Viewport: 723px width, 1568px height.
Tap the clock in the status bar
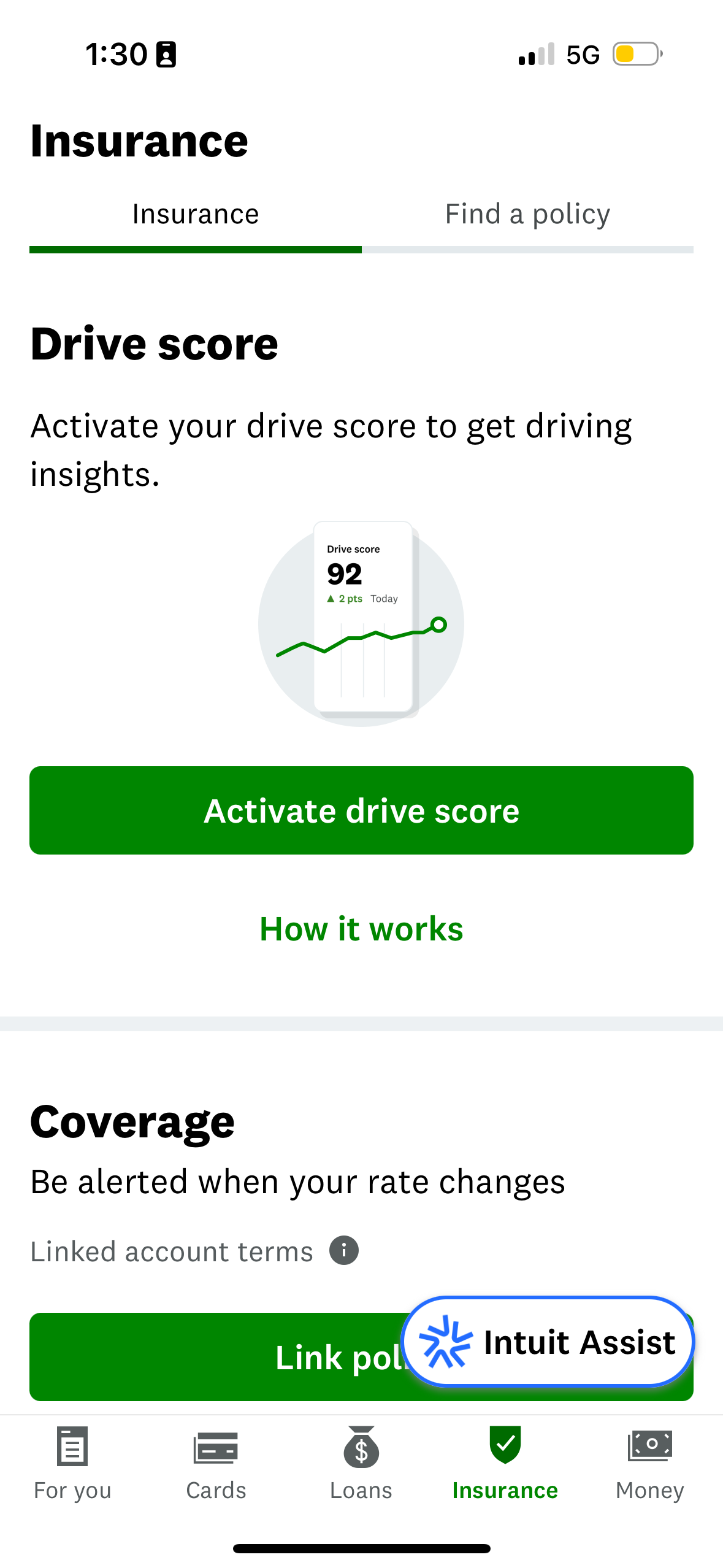pos(117,55)
